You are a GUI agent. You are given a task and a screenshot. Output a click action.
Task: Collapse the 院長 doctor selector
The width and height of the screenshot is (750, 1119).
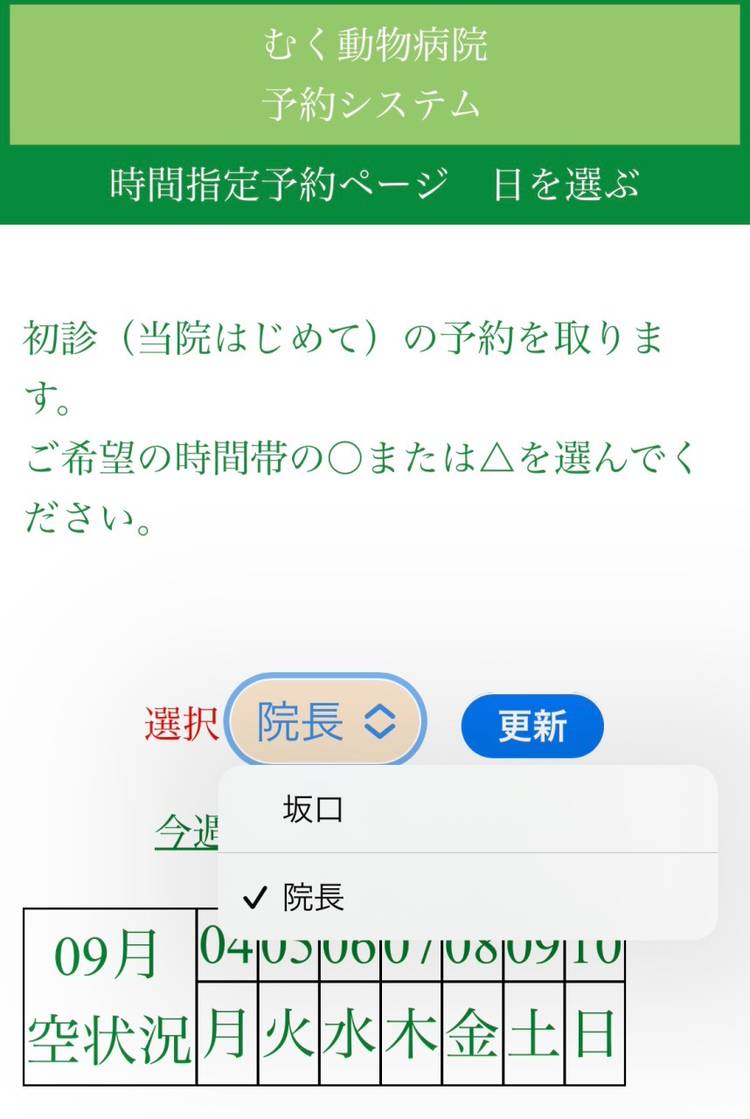[x=326, y=722]
